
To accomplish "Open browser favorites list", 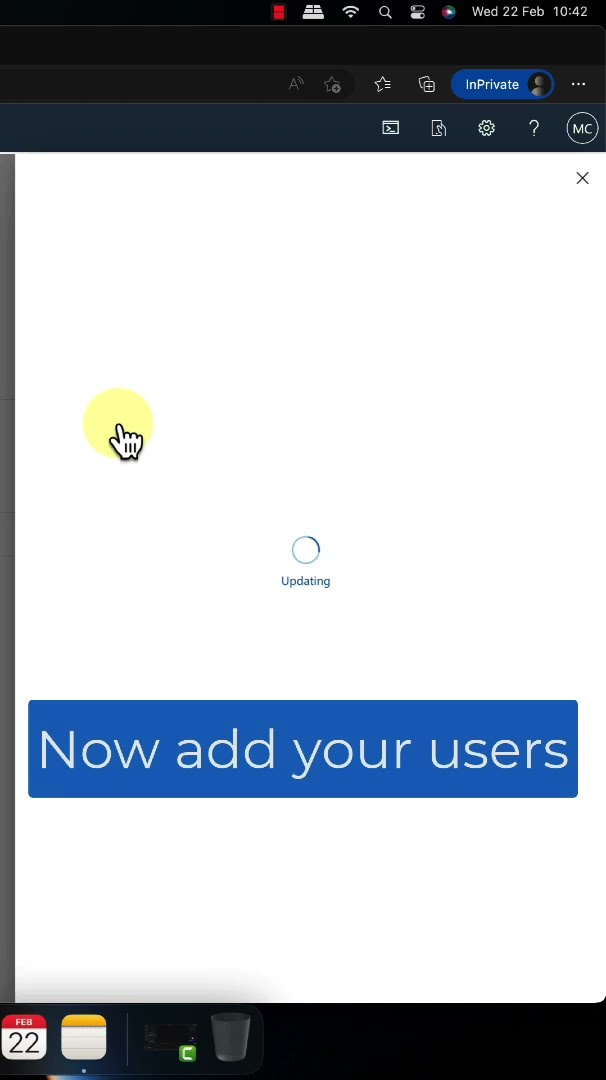I will point(382,85).
